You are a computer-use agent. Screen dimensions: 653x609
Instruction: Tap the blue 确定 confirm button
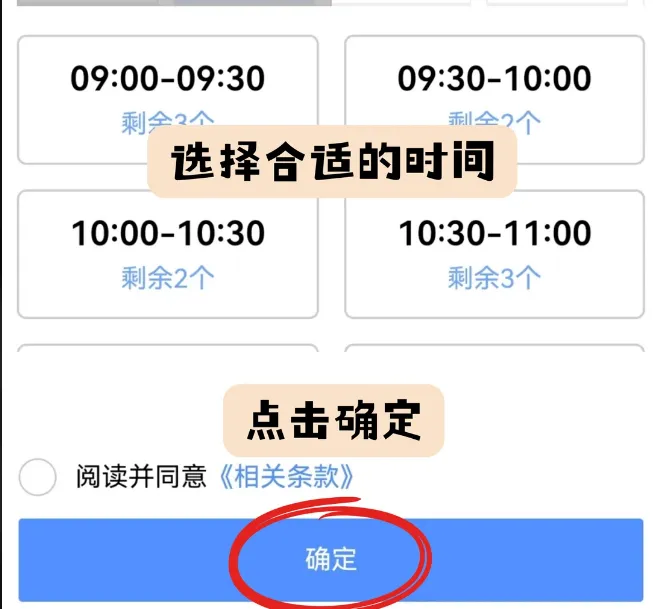(x=330, y=559)
